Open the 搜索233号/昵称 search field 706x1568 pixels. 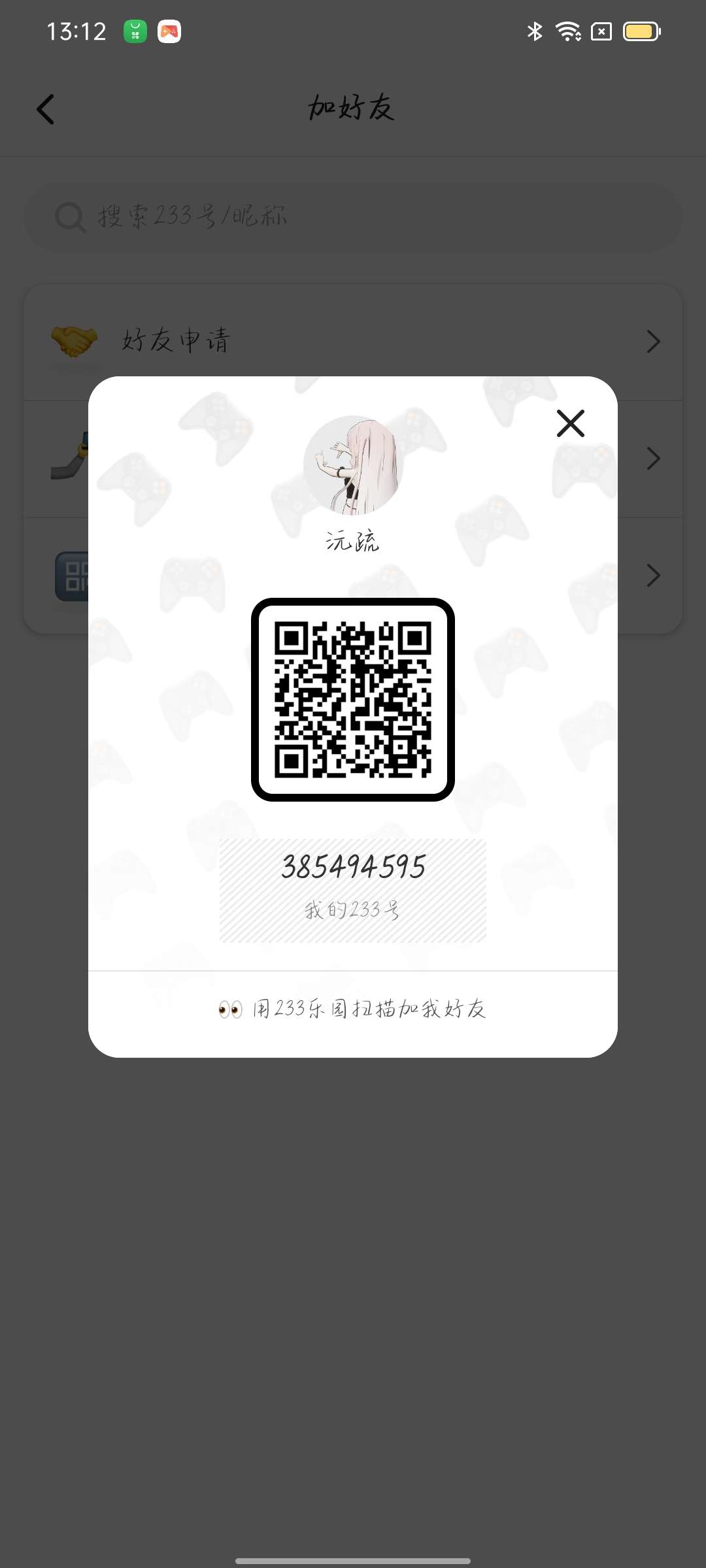tap(353, 216)
